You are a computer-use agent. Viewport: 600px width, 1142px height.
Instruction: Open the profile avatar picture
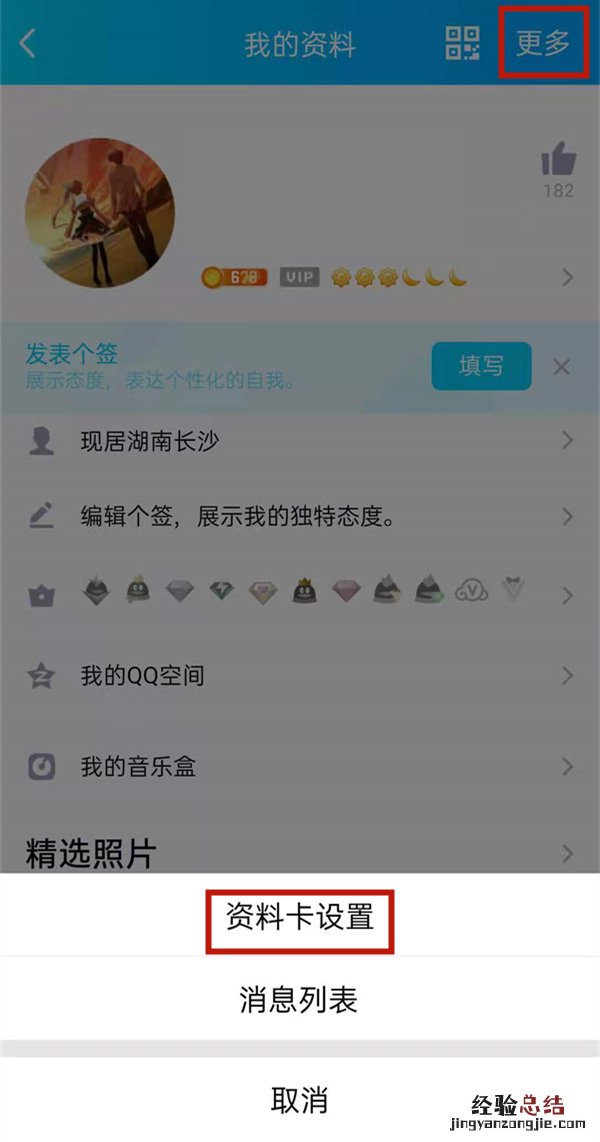[99, 213]
